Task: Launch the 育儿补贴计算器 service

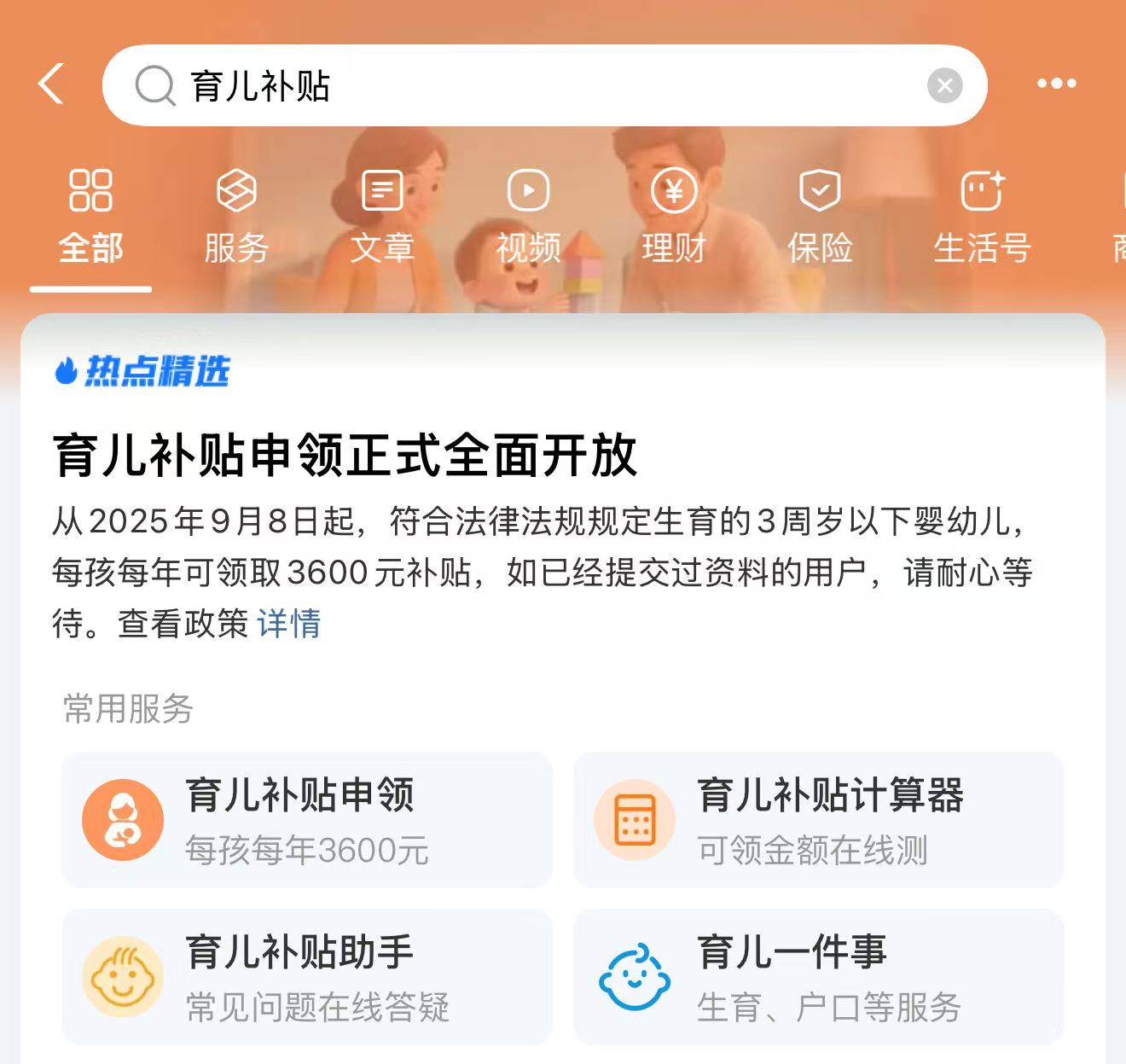Action: click(819, 819)
